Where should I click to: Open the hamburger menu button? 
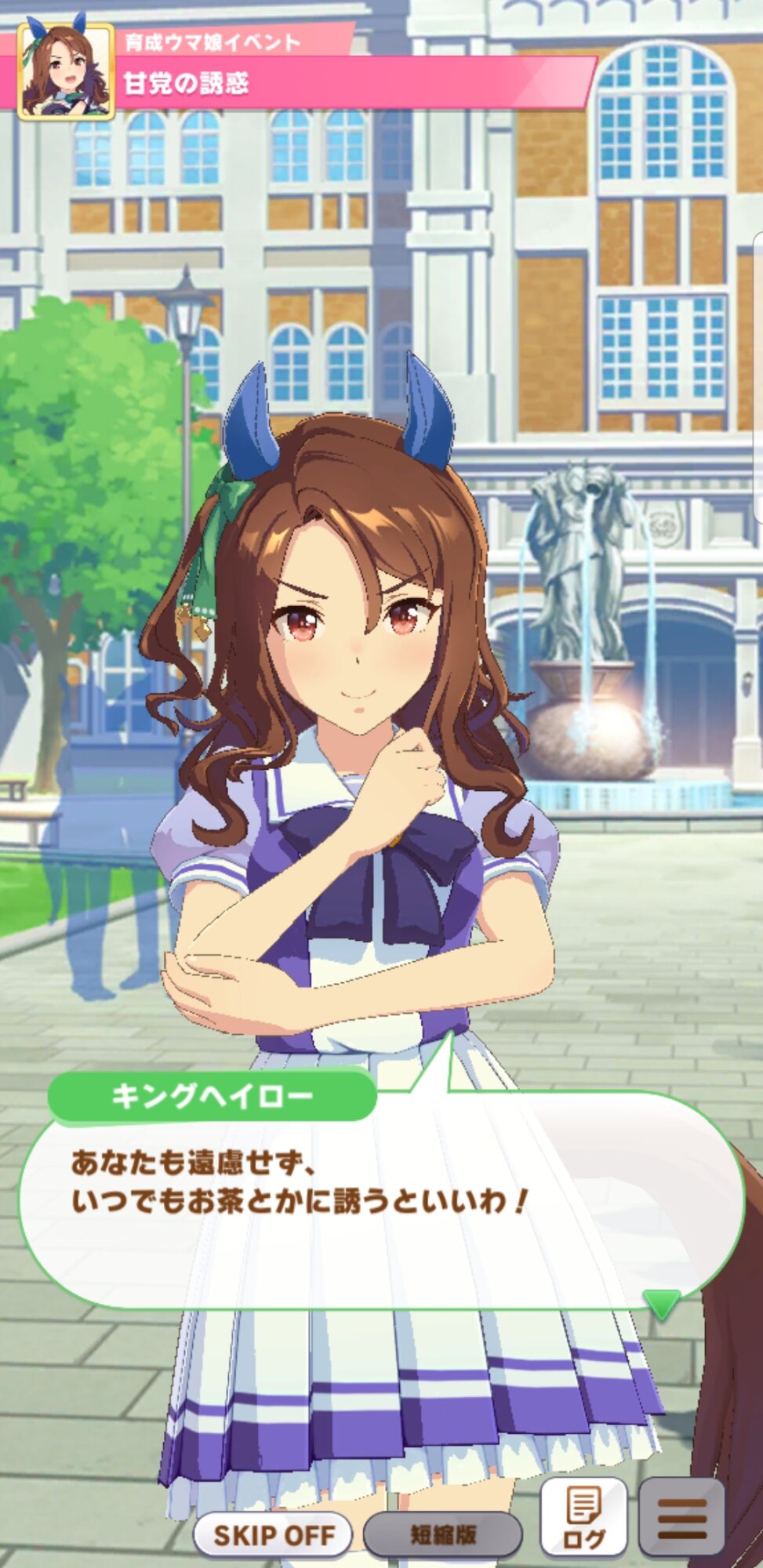[681, 1517]
